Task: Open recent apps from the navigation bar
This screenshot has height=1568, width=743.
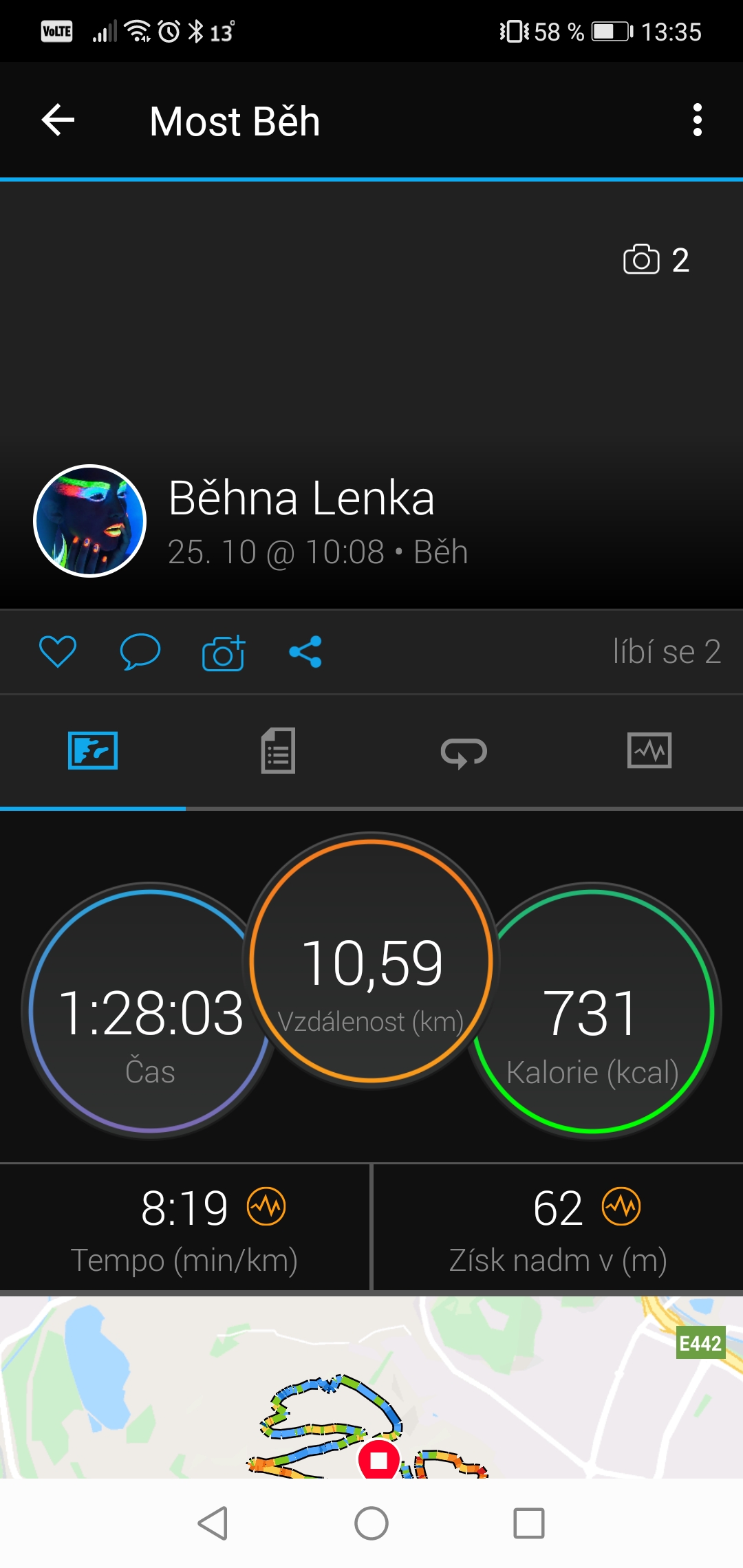Action: pos(529,1523)
